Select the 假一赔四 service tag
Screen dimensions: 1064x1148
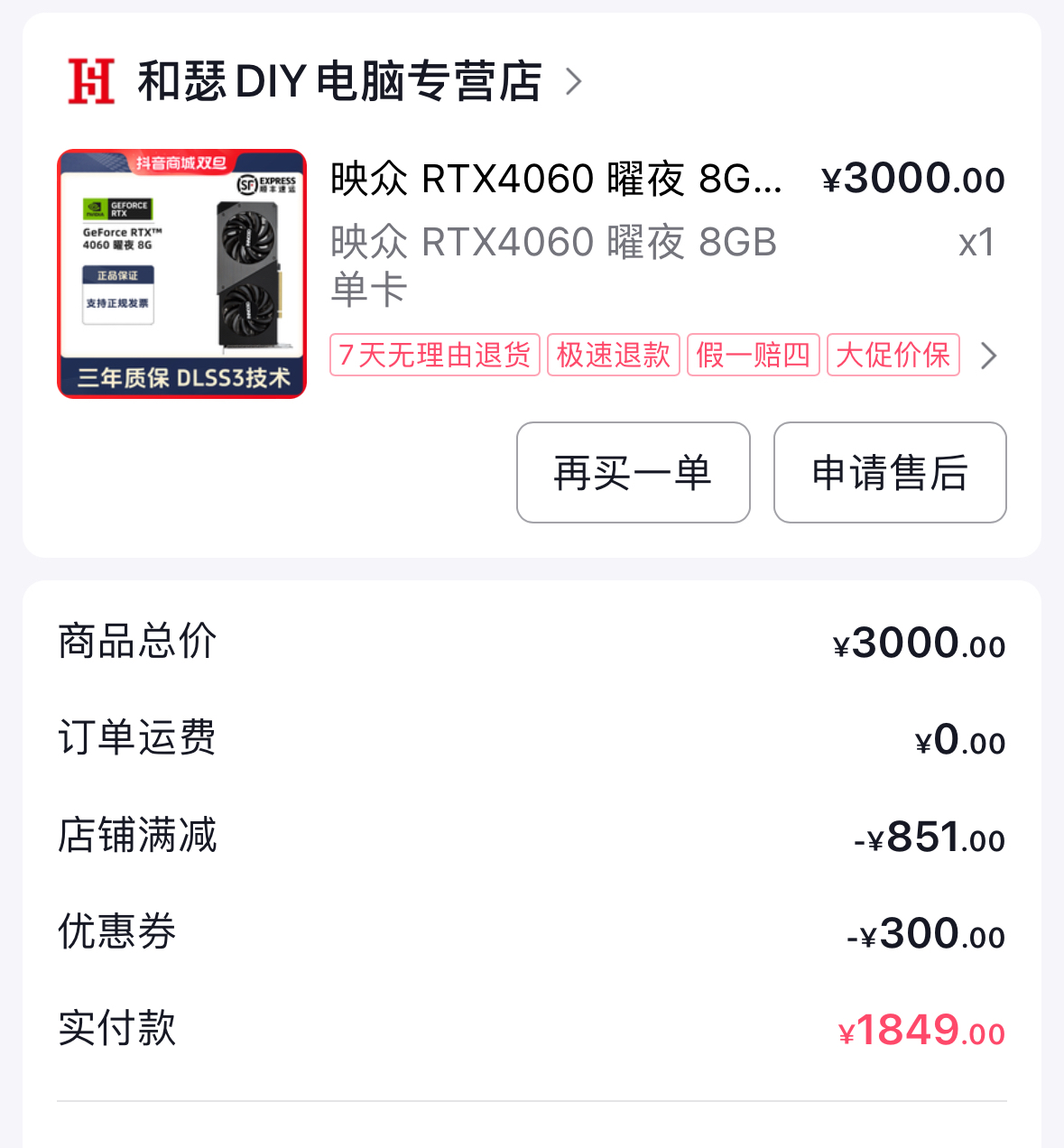pyautogui.click(x=754, y=355)
